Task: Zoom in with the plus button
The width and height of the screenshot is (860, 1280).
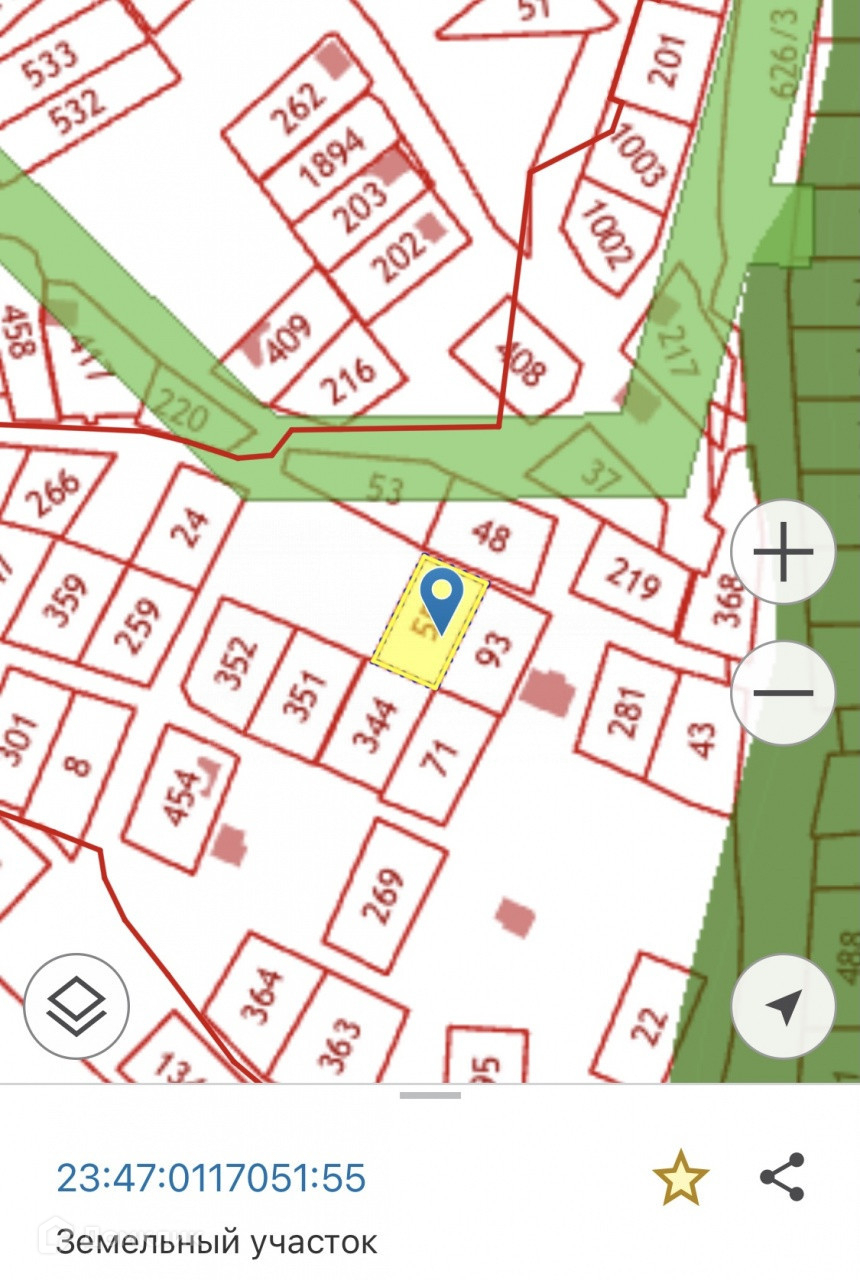Action: coord(783,552)
